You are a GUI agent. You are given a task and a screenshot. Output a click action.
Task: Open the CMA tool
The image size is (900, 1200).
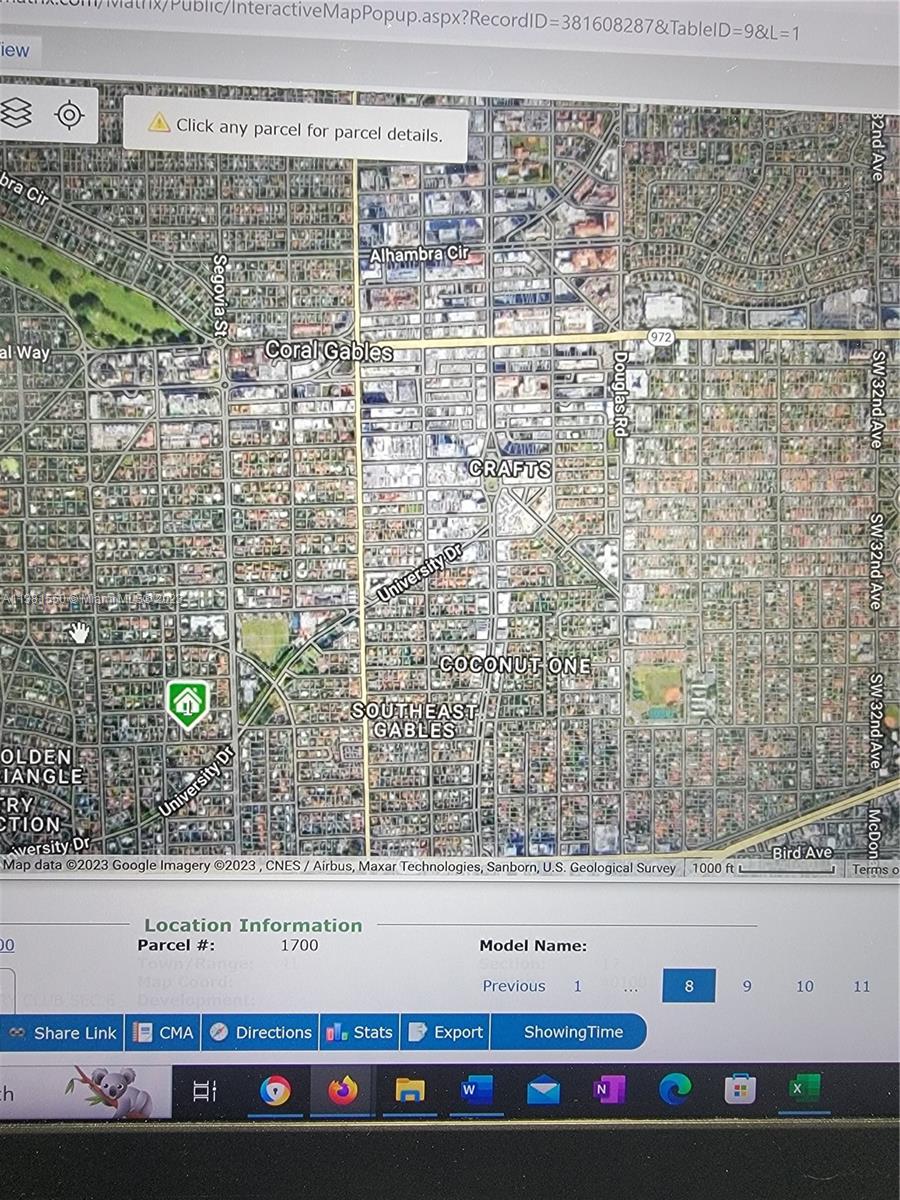click(164, 1033)
